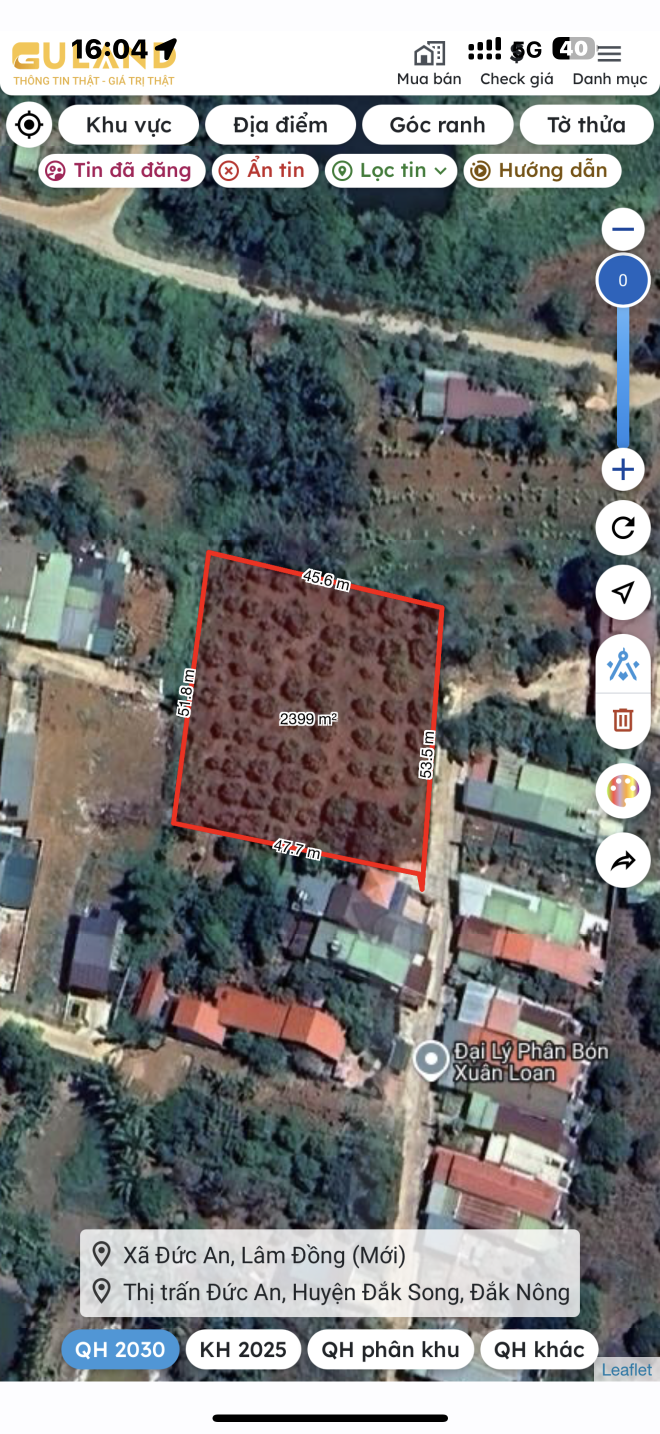Open the color palette map style

(623, 792)
